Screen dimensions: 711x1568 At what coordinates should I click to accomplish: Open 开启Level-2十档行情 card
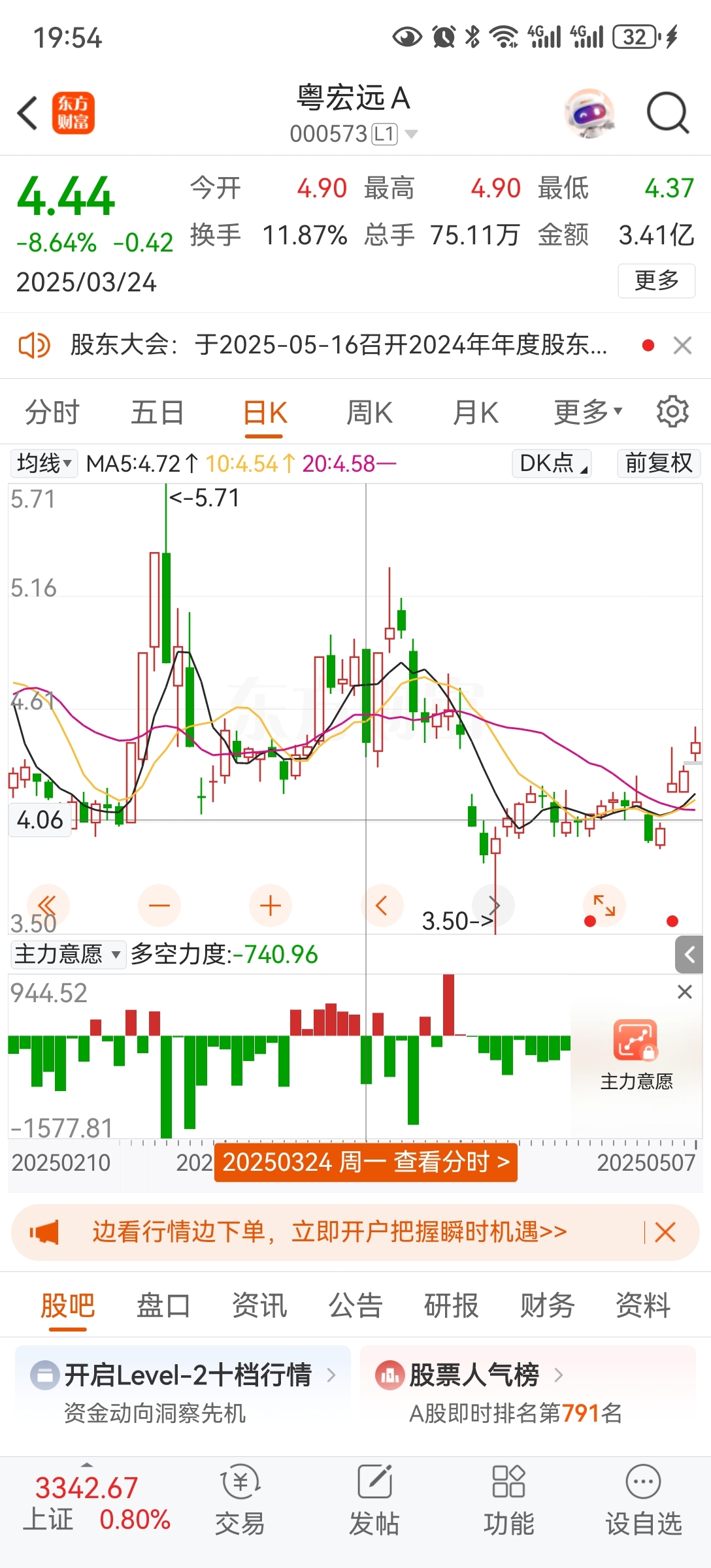[x=183, y=1392]
